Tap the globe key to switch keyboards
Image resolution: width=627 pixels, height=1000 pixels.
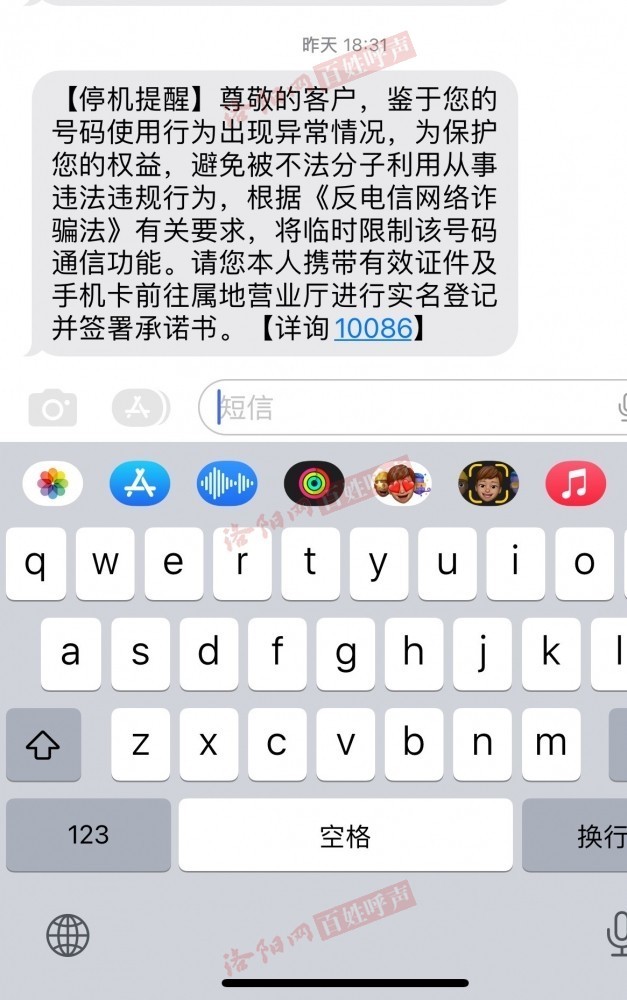tap(68, 936)
